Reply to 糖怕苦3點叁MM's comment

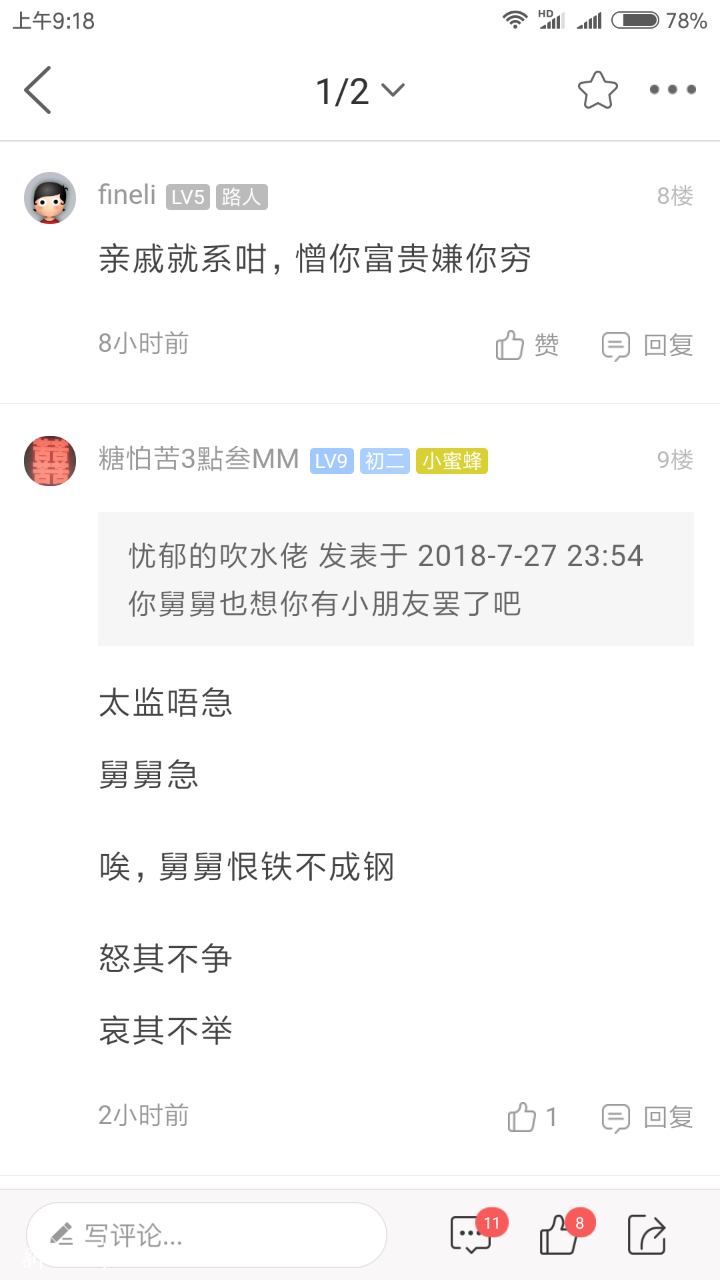[x=647, y=1117]
